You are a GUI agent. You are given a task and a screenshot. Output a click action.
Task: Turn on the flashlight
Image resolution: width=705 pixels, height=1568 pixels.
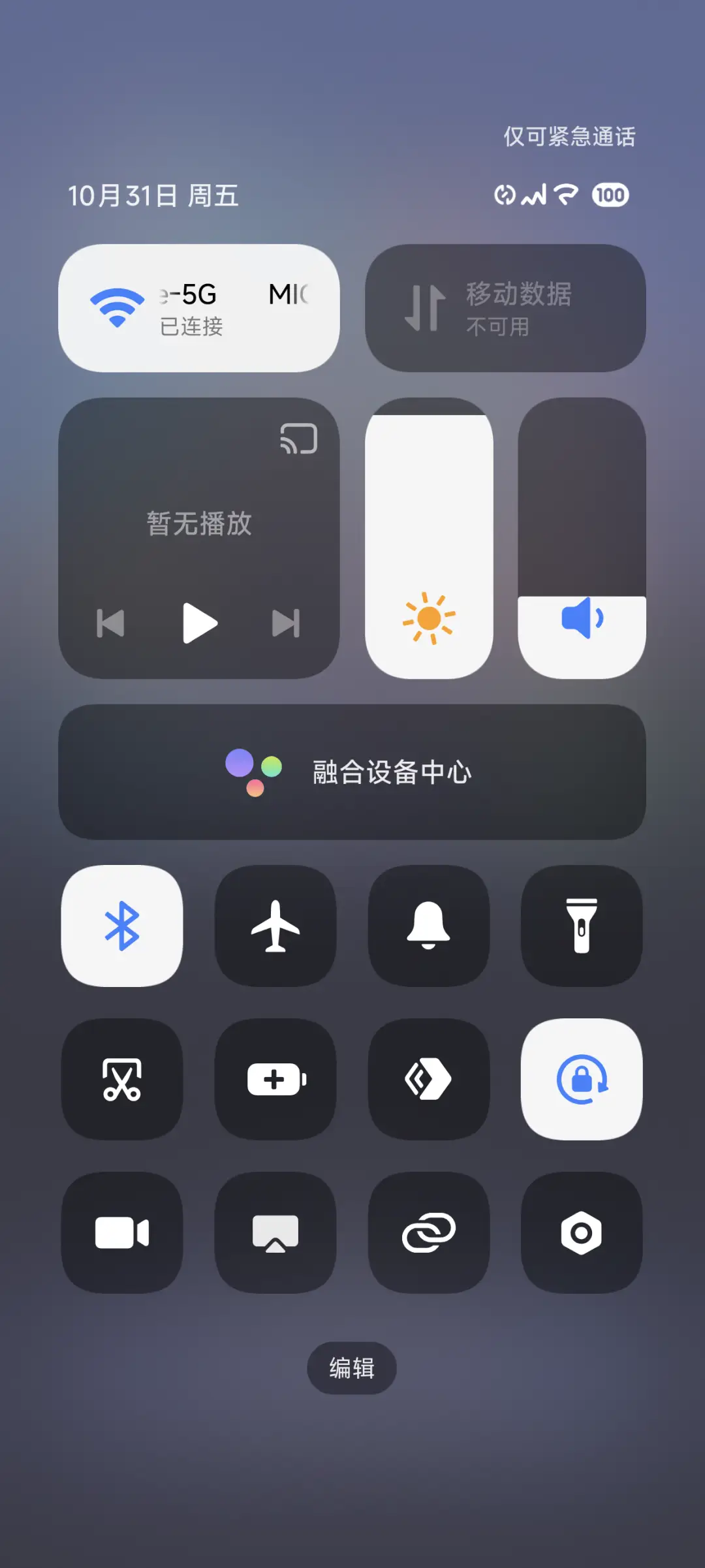582,928
